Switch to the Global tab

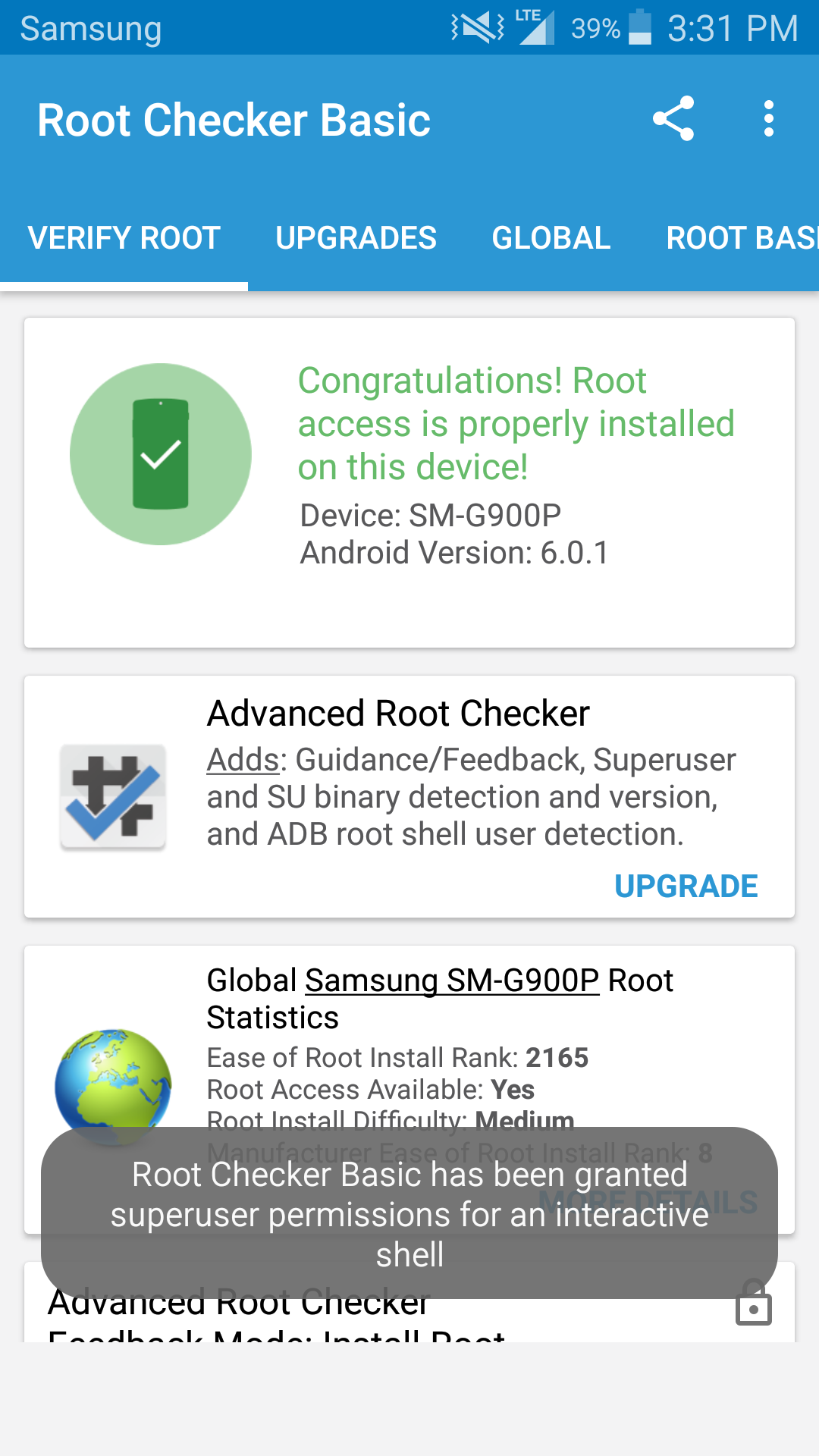(x=551, y=238)
